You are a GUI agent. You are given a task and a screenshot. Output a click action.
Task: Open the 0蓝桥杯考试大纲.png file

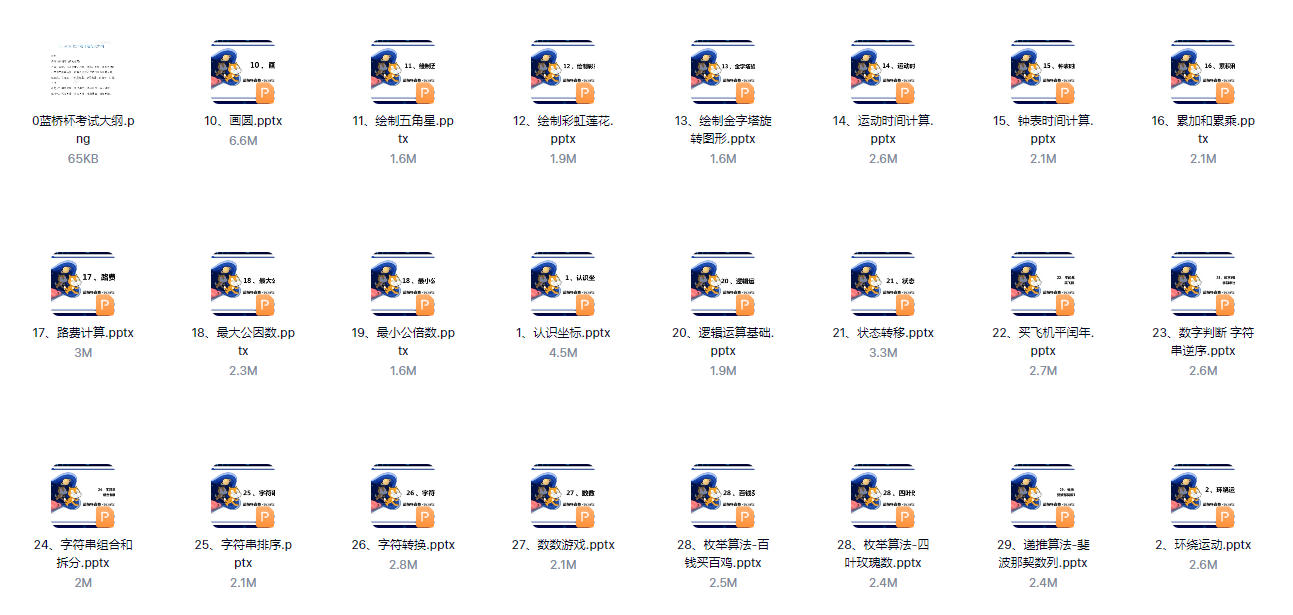pos(83,72)
